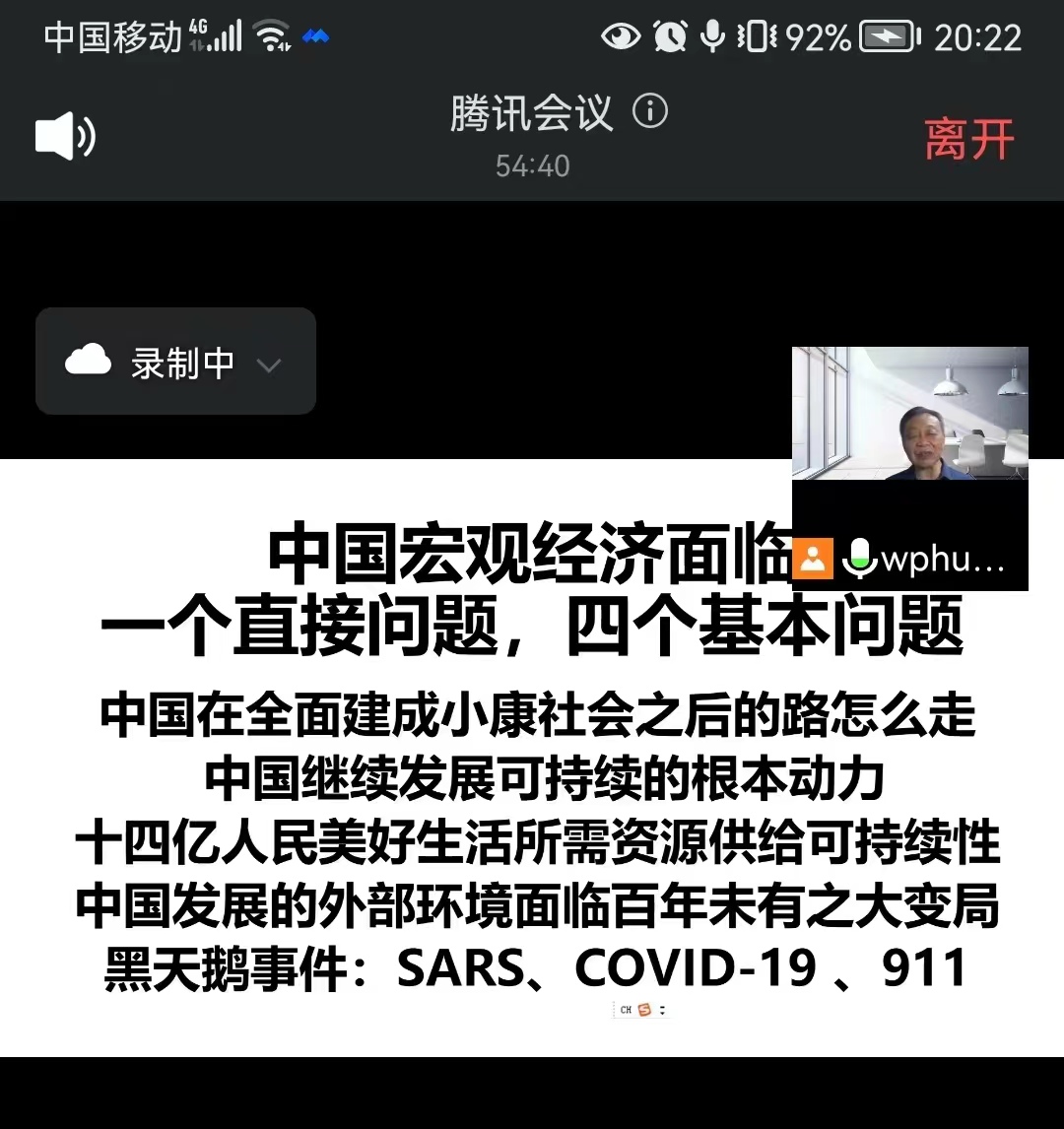1064x1129 pixels.
Task: Expand the 录制中 recording dropdown
Action: coord(268,365)
